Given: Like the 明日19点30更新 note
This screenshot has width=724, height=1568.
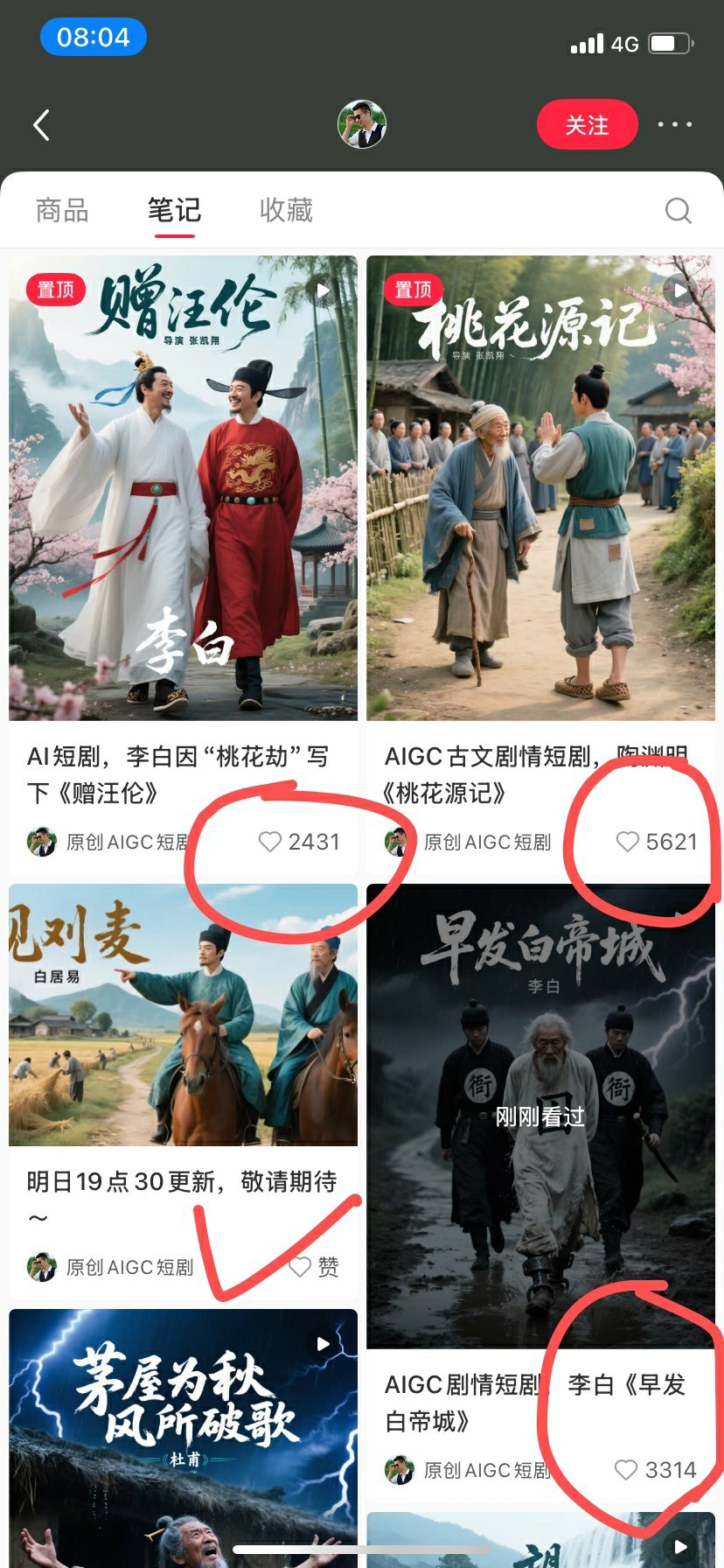Looking at the screenshot, I should [x=301, y=1266].
